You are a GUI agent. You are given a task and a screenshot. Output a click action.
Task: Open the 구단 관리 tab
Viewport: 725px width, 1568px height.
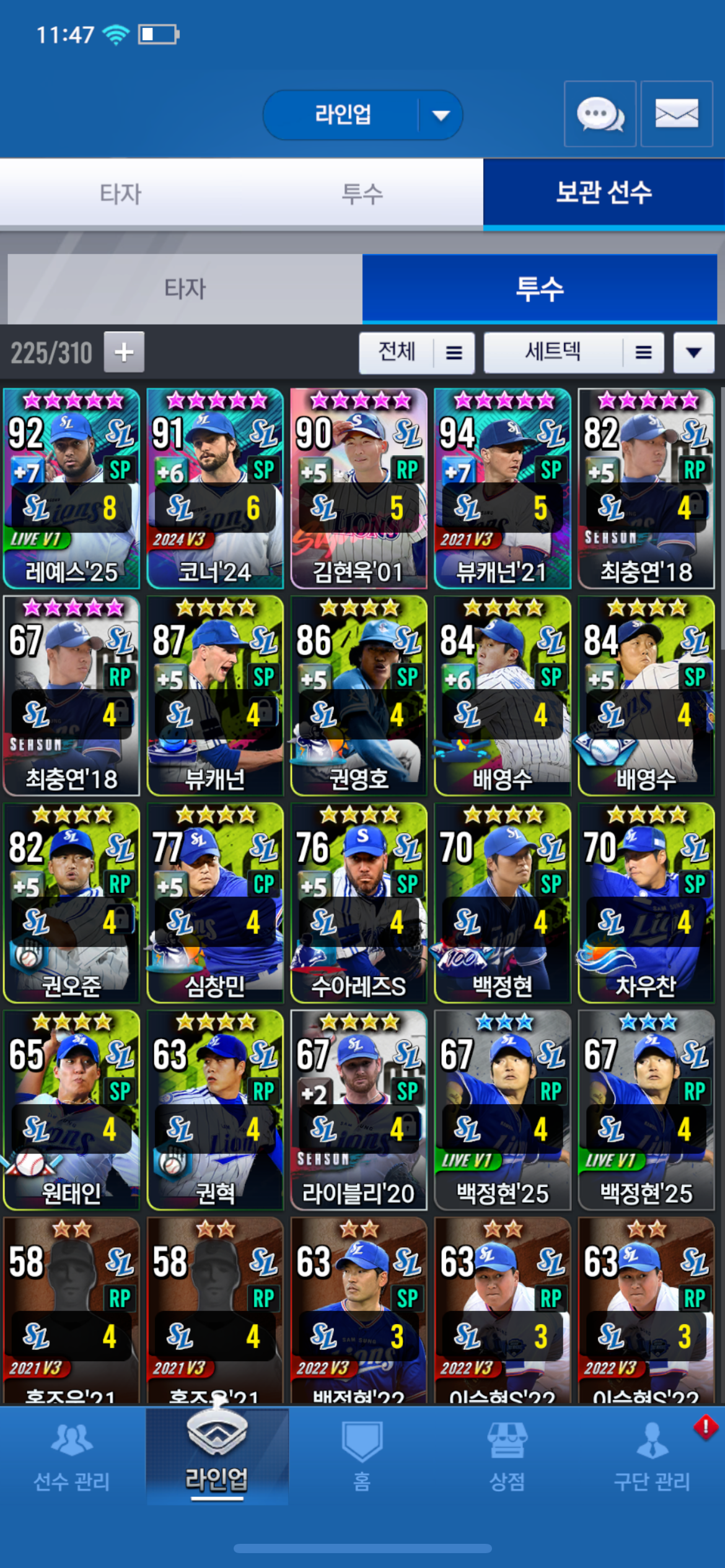coord(652,1457)
